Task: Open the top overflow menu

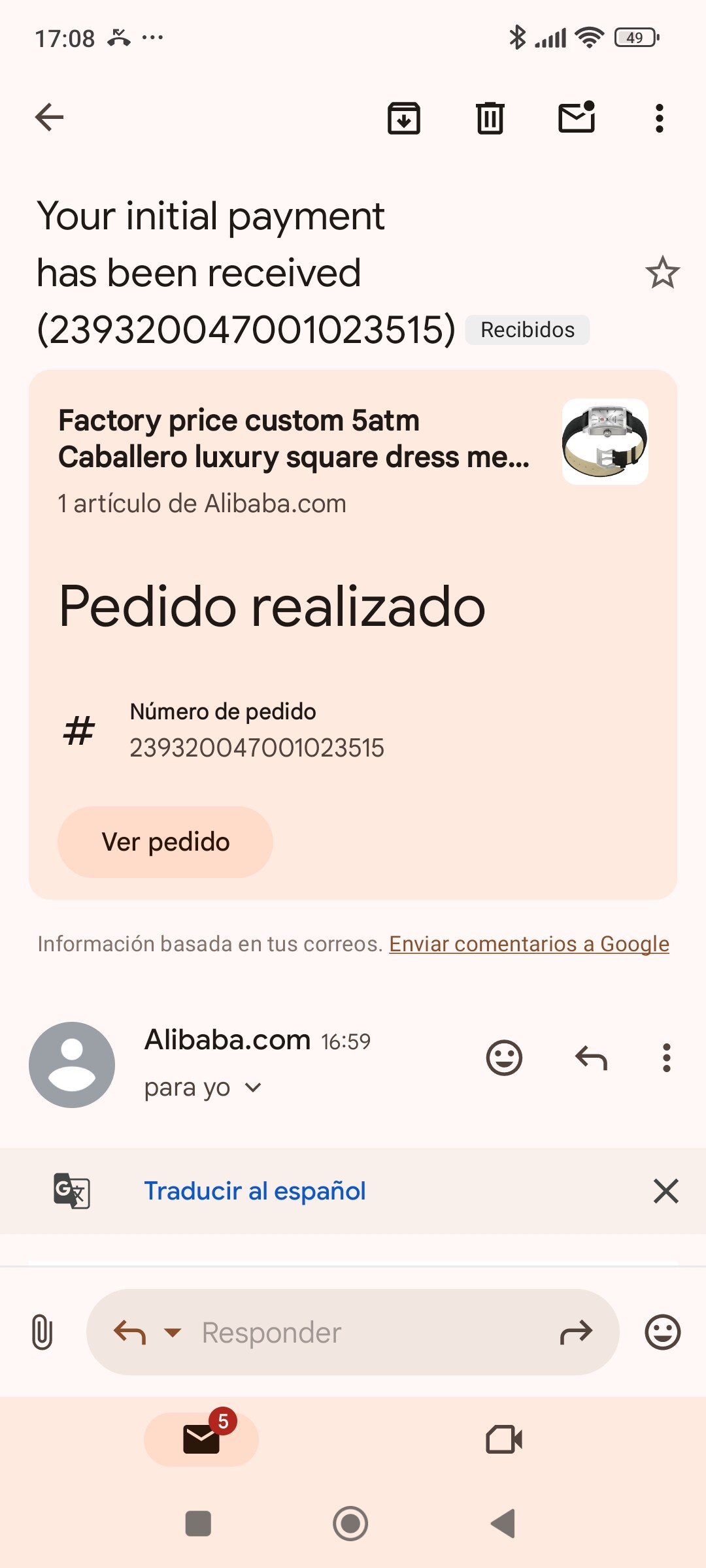Action: click(660, 118)
